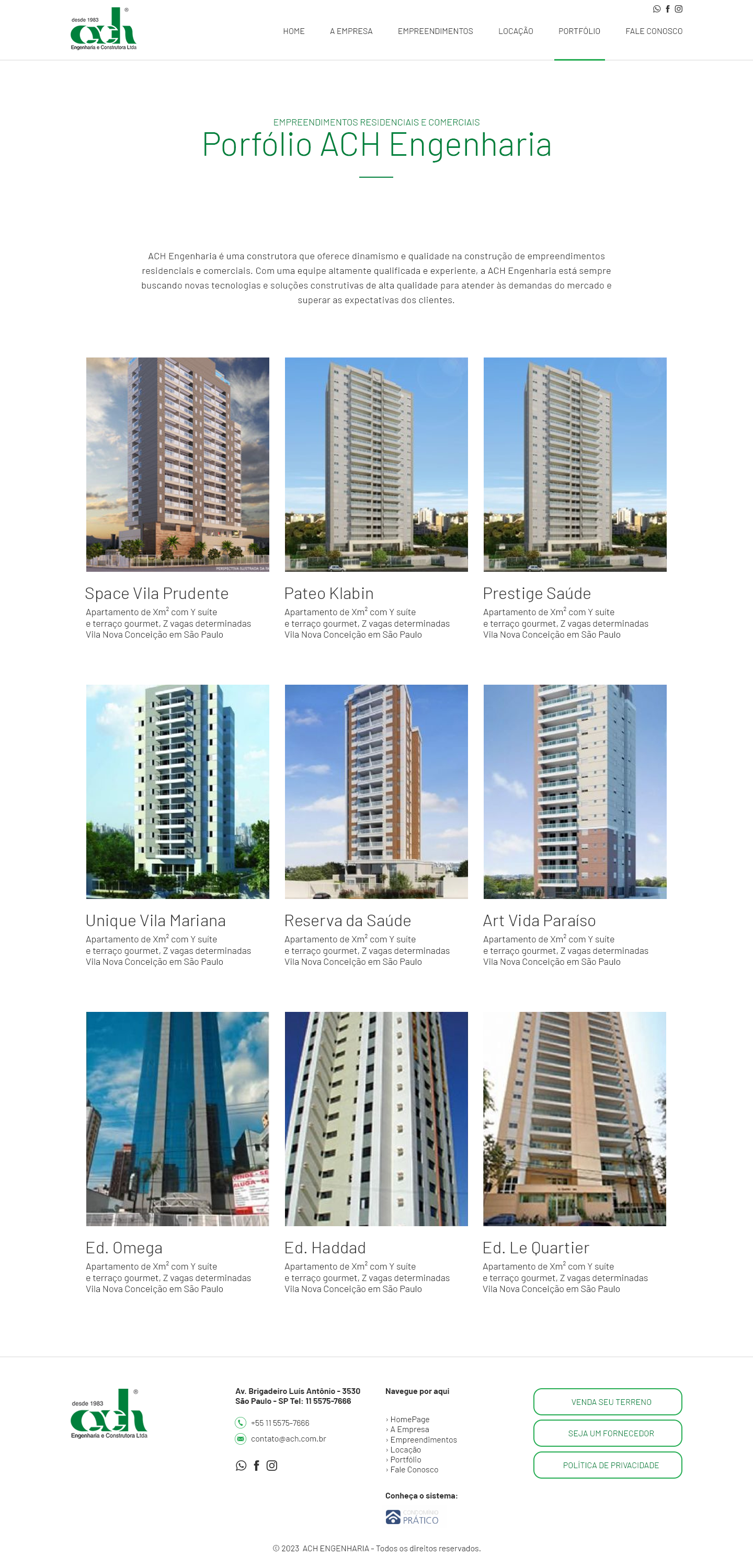753x1568 pixels.
Task: Open the Space Vila Prudente project card
Action: pos(177,465)
